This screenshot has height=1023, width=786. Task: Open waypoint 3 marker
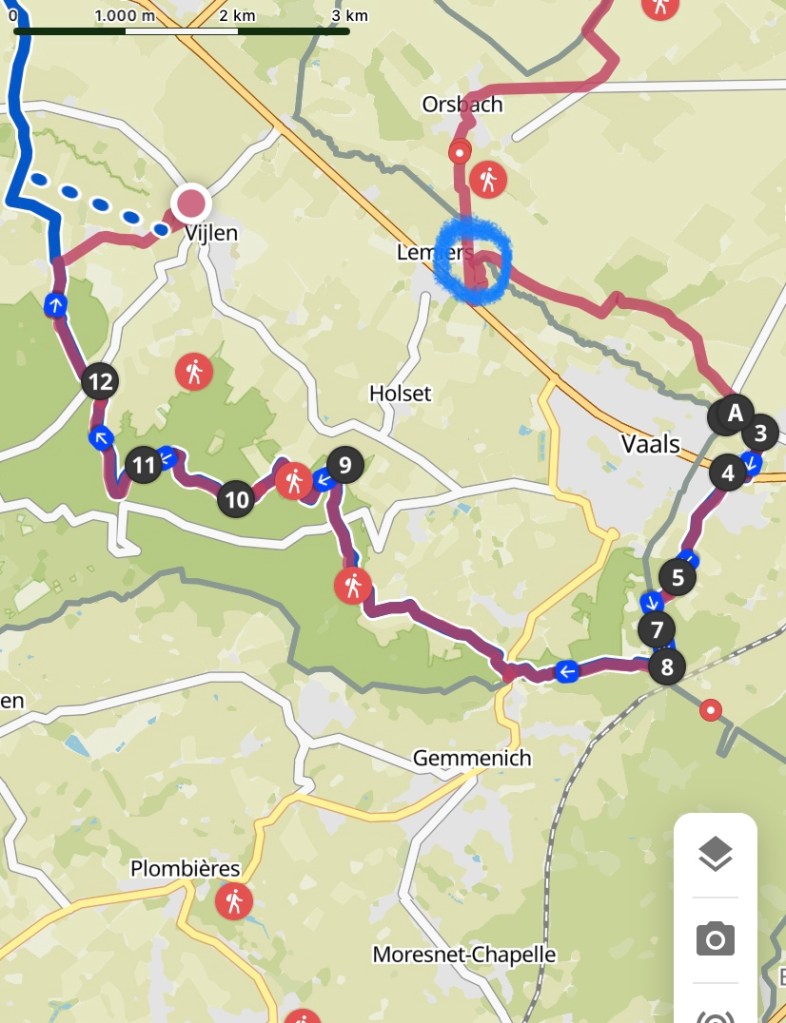point(760,433)
